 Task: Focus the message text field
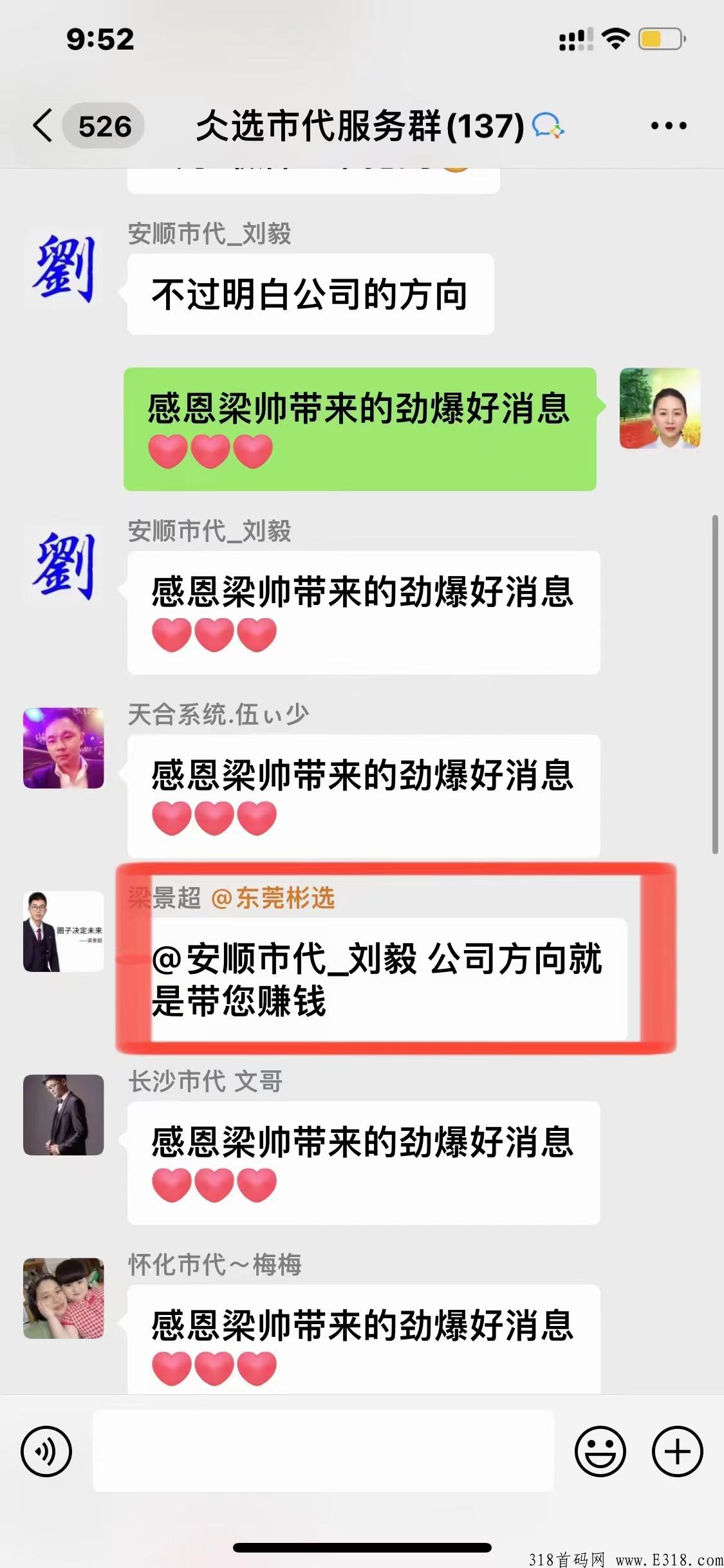click(x=323, y=1451)
